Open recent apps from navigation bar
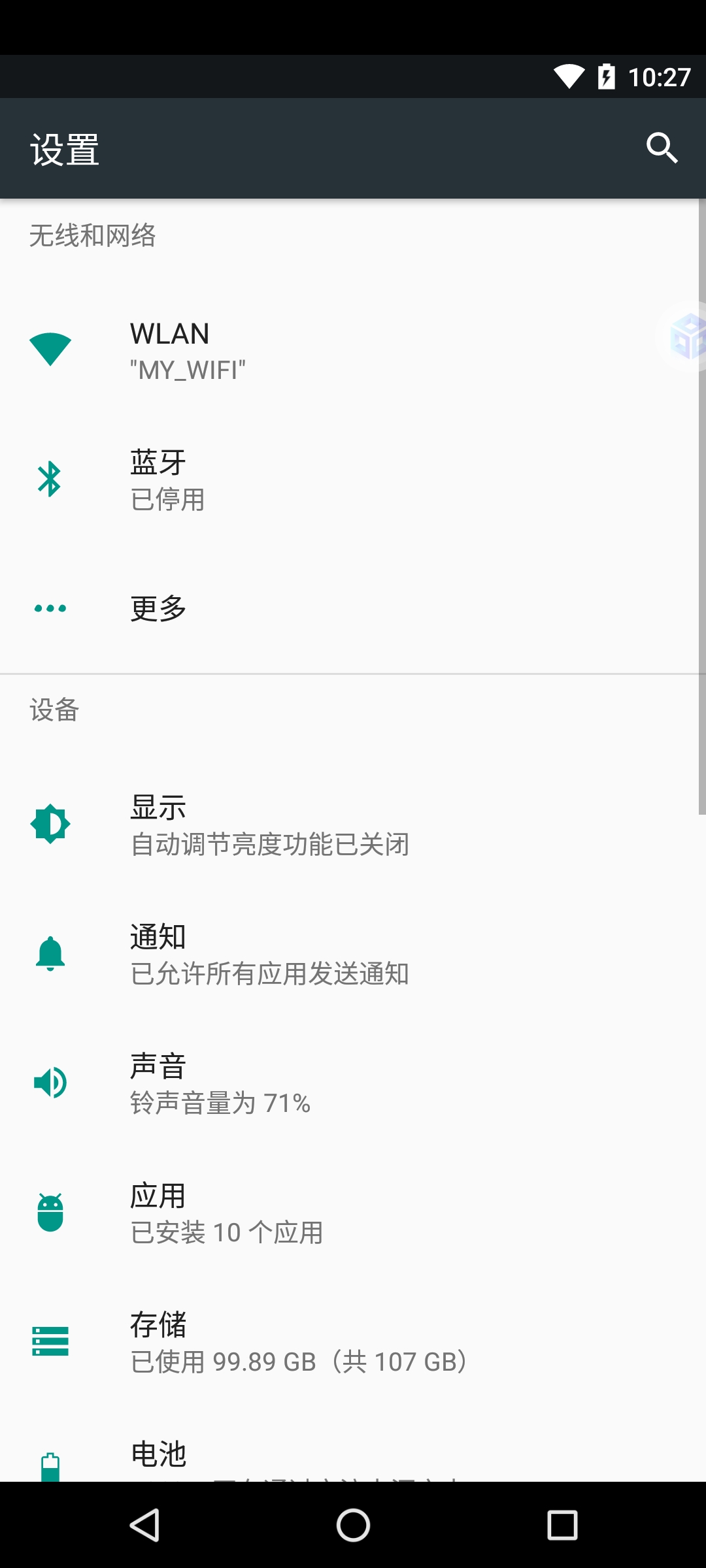The width and height of the screenshot is (706, 1568). pyautogui.click(x=562, y=1525)
